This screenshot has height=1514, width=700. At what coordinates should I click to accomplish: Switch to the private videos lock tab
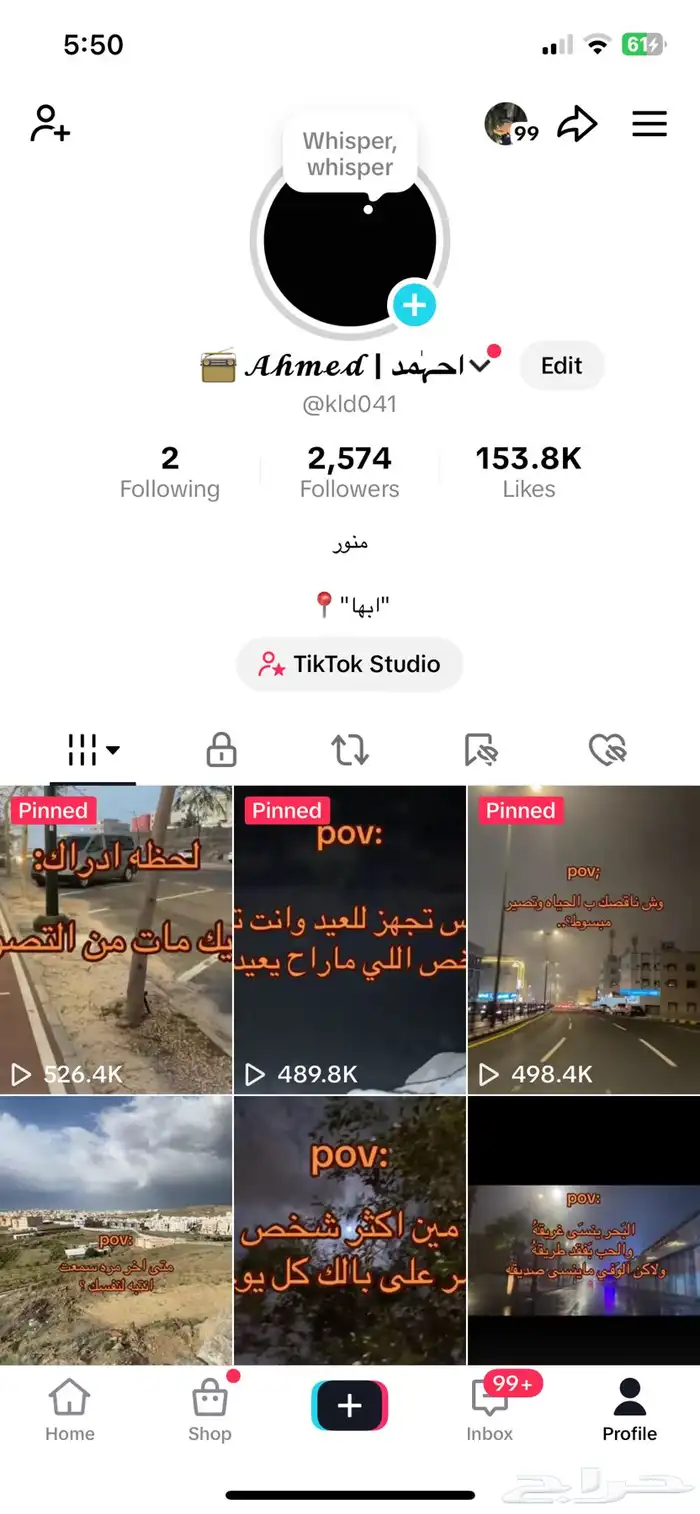pos(221,749)
